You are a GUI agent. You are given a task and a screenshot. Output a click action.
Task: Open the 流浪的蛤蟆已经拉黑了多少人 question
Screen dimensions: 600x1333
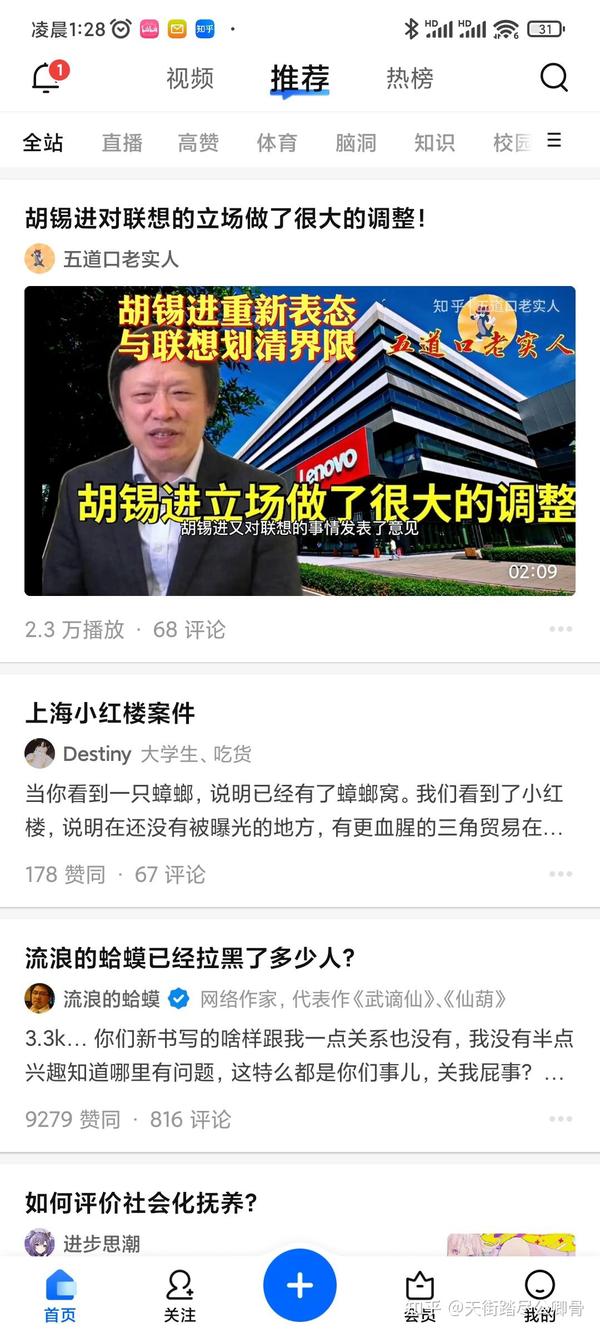point(190,958)
